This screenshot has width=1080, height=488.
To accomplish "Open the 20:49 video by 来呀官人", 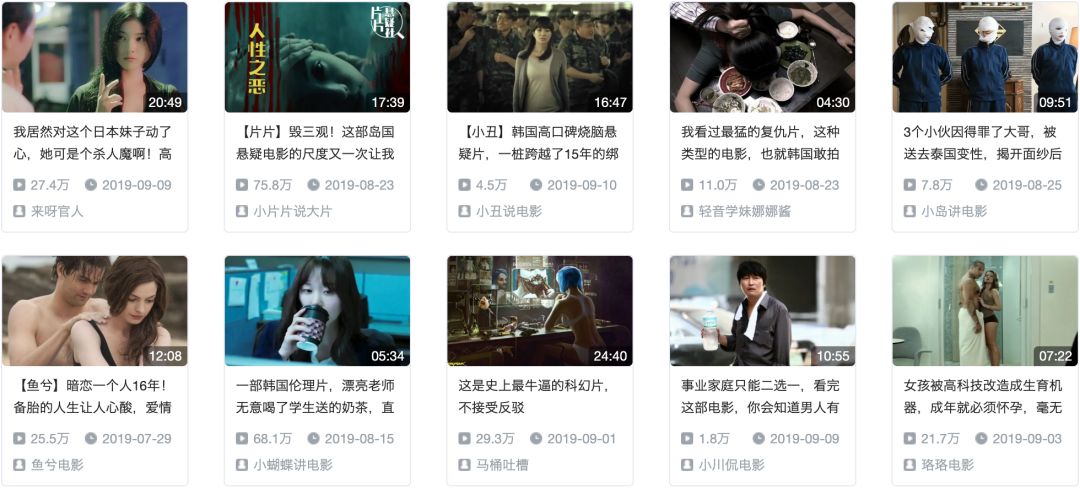I will tap(94, 57).
